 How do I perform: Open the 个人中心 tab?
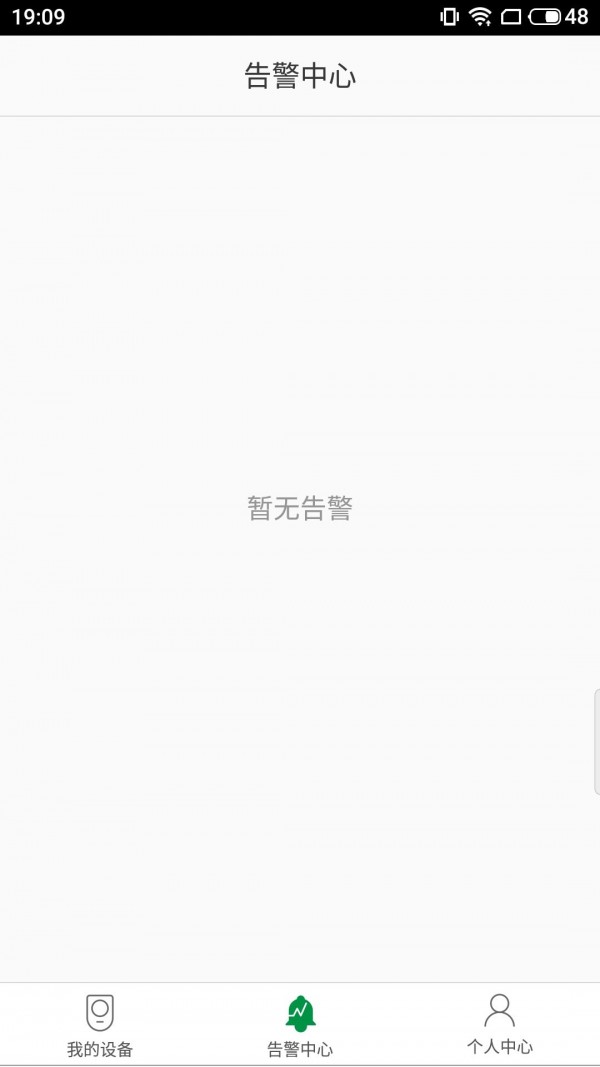pyautogui.click(x=500, y=1024)
